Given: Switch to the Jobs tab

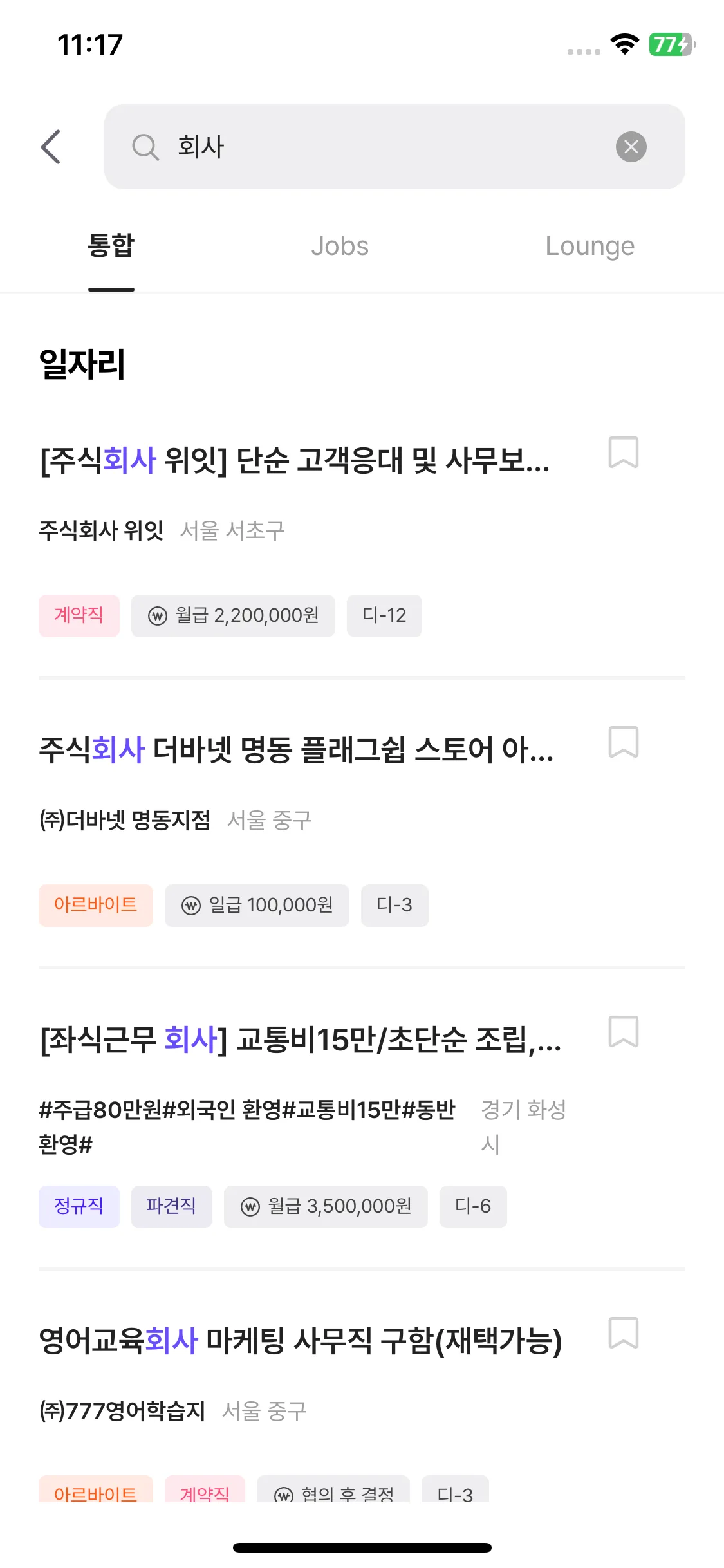Looking at the screenshot, I should pos(340,247).
